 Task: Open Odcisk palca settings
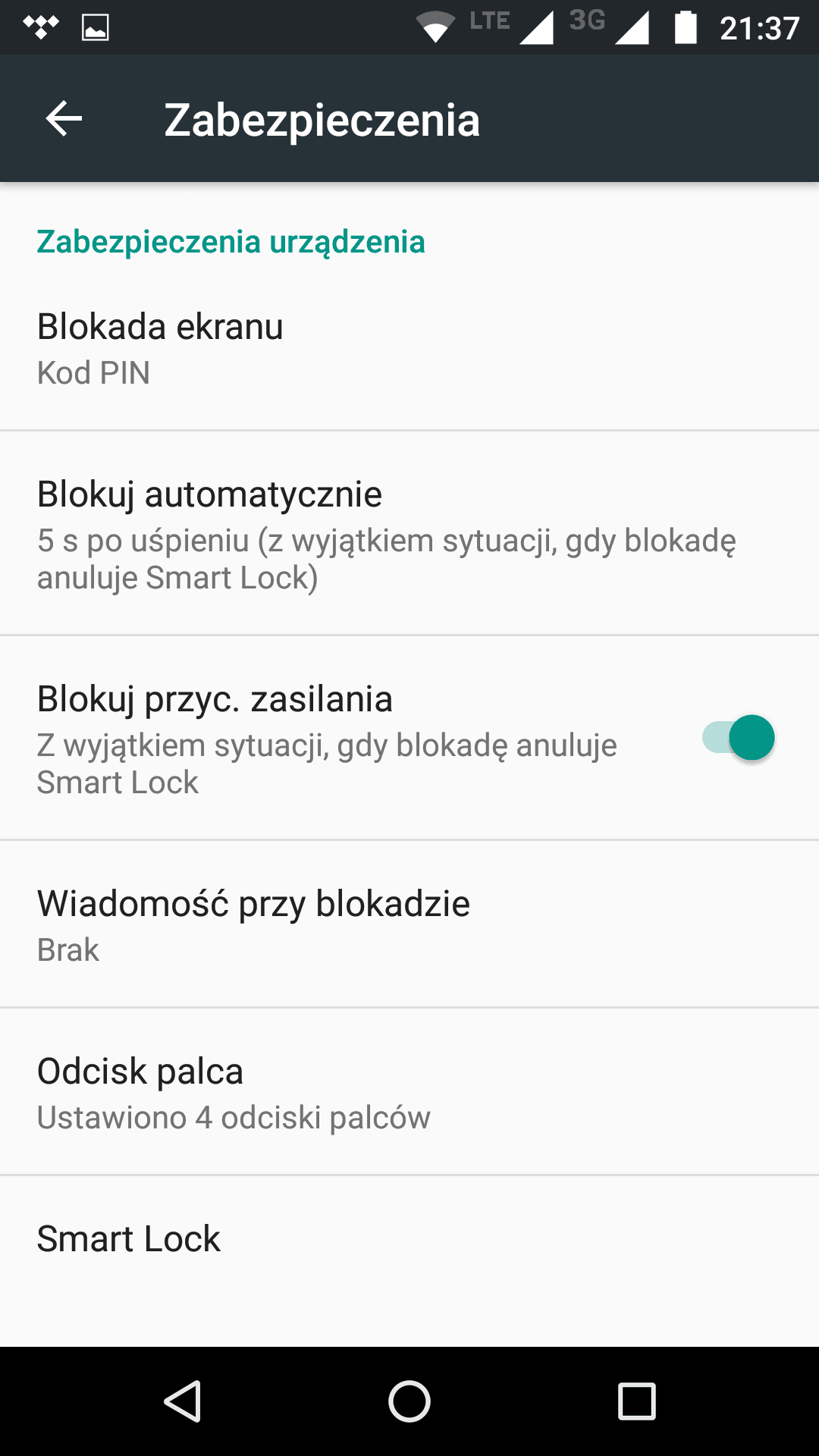pyautogui.click(x=409, y=1093)
